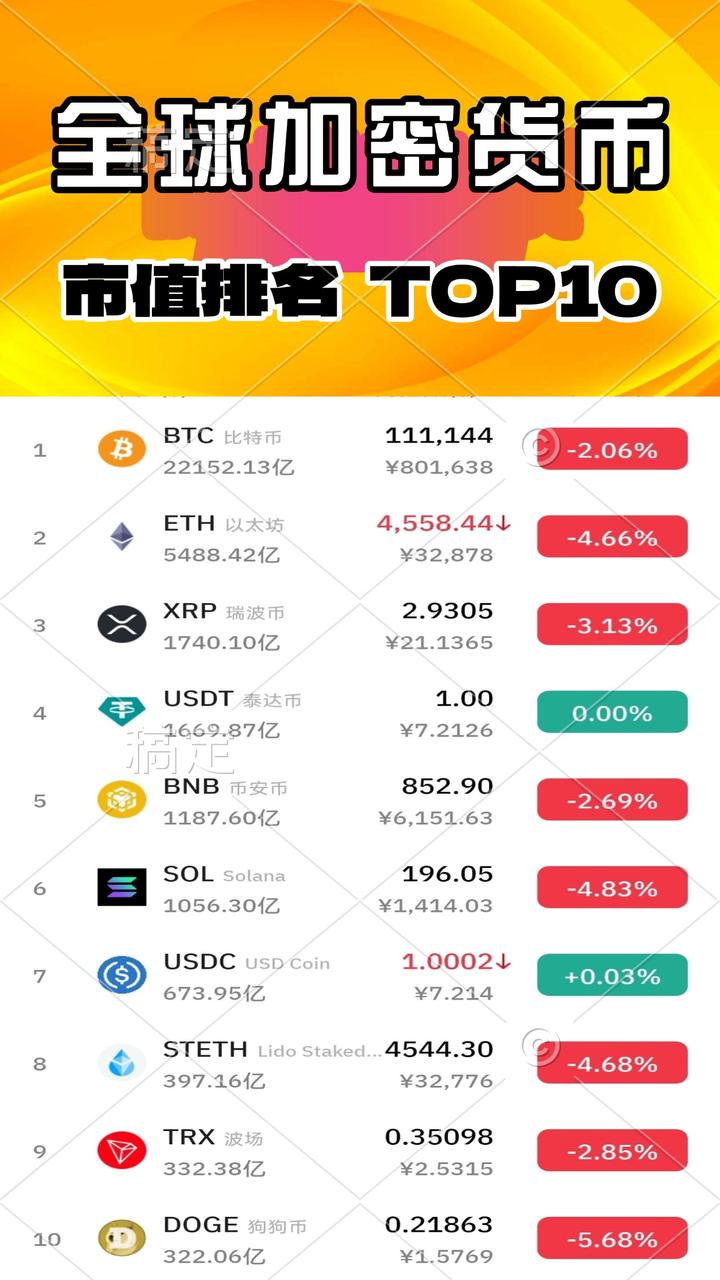Click the 市值排名 TOP10 title banner
This screenshot has height=1280, width=720.
[x=360, y=290]
